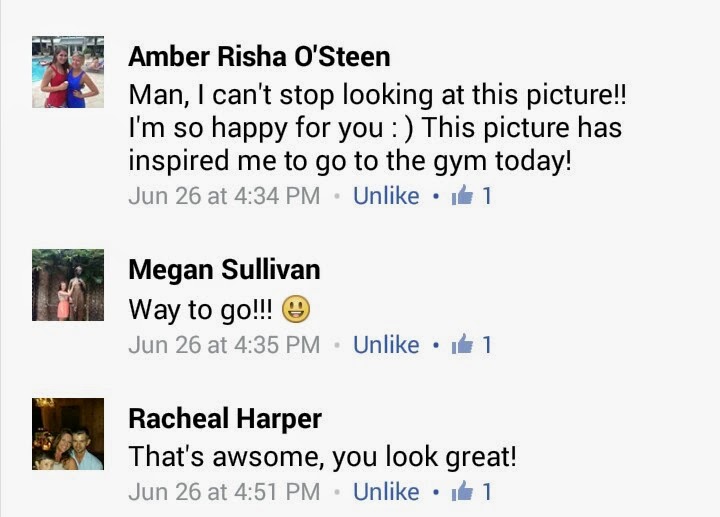This screenshot has width=720, height=517.
Task: Open Racheal Harper's profile picture
Action: 68,434
